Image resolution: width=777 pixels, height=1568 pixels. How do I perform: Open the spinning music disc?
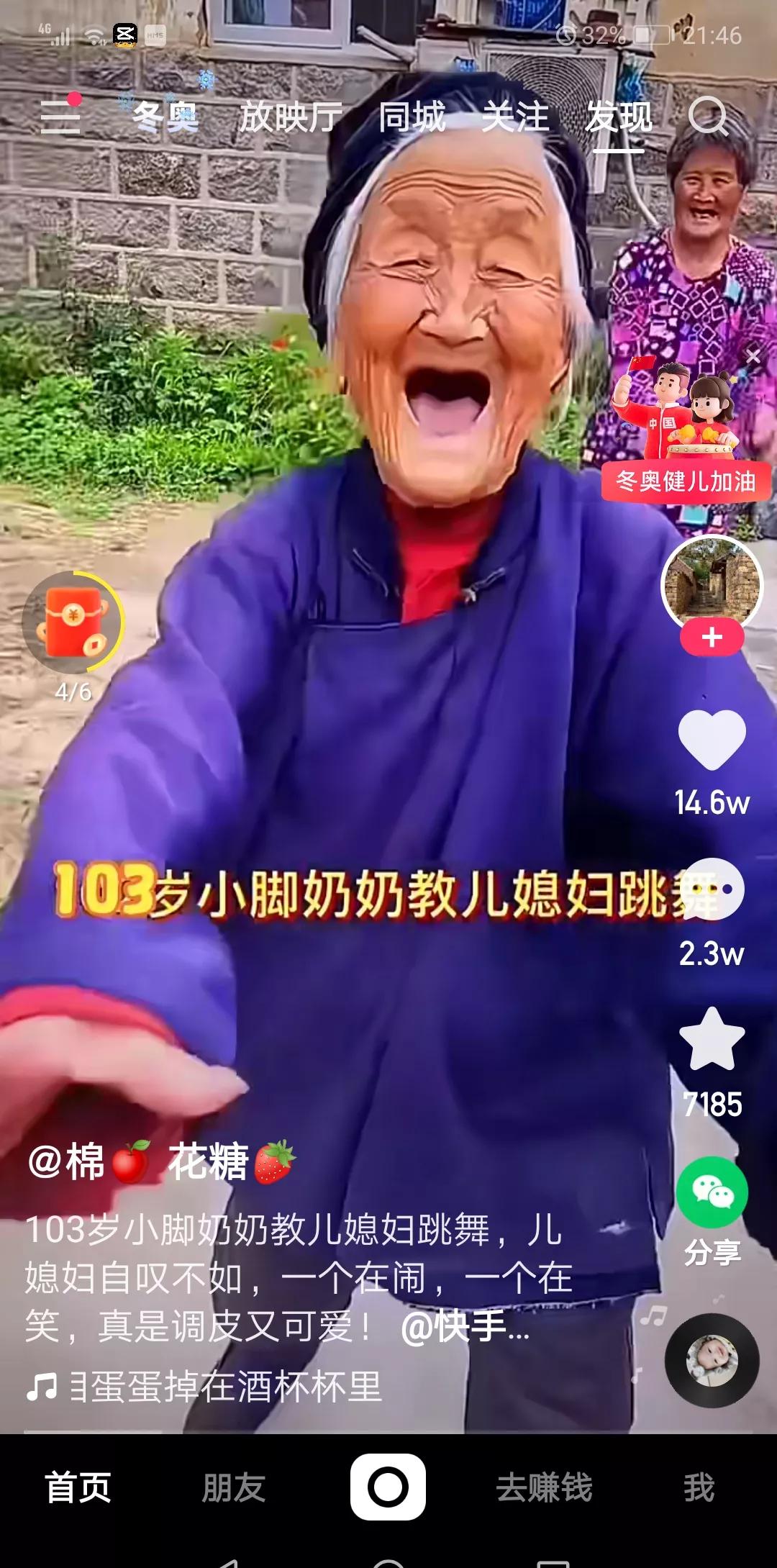click(x=712, y=1360)
